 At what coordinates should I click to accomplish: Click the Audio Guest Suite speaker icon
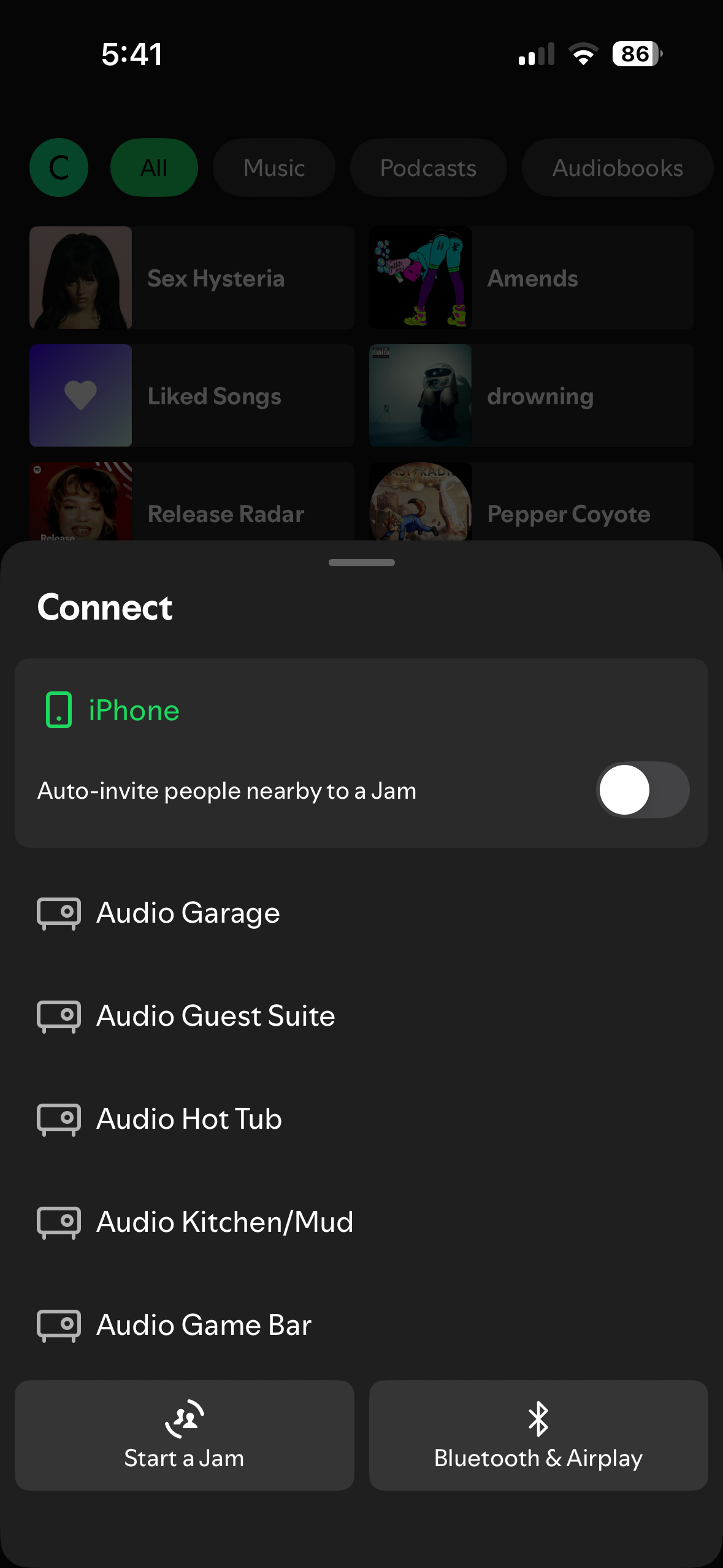pos(58,1016)
